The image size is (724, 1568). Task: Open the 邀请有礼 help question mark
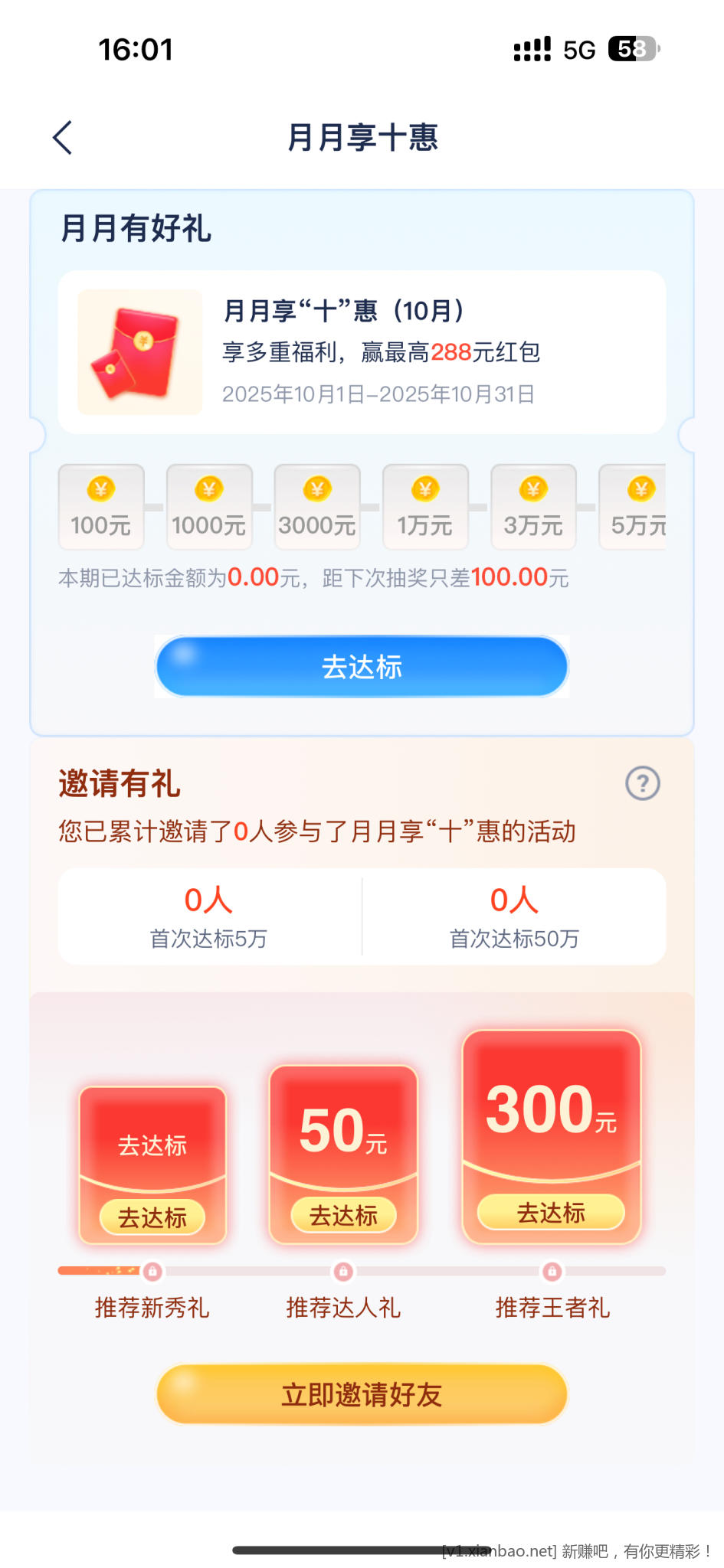tap(642, 783)
